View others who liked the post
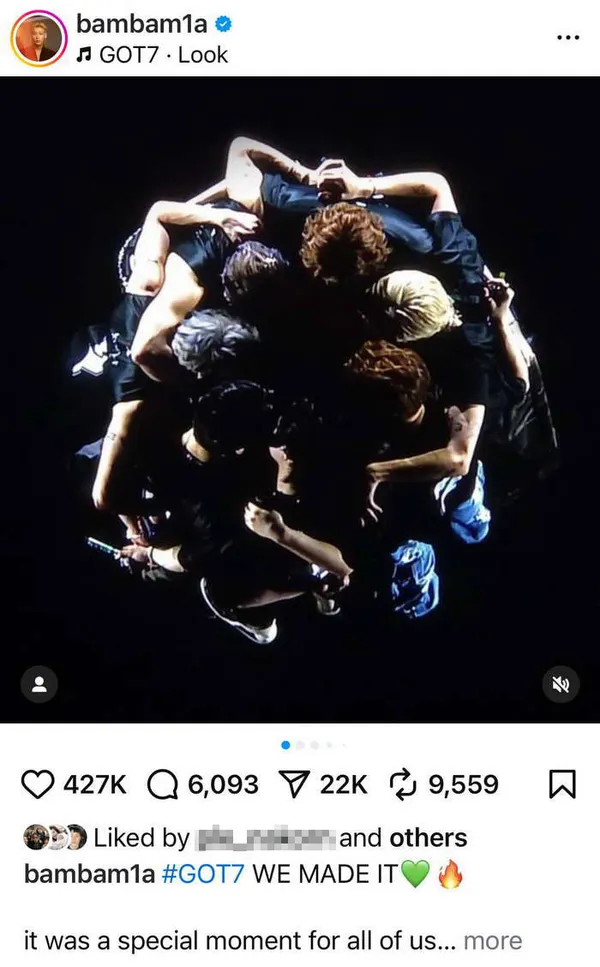This screenshot has height=967, width=600. pyautogui.click(x=428, y=837)
